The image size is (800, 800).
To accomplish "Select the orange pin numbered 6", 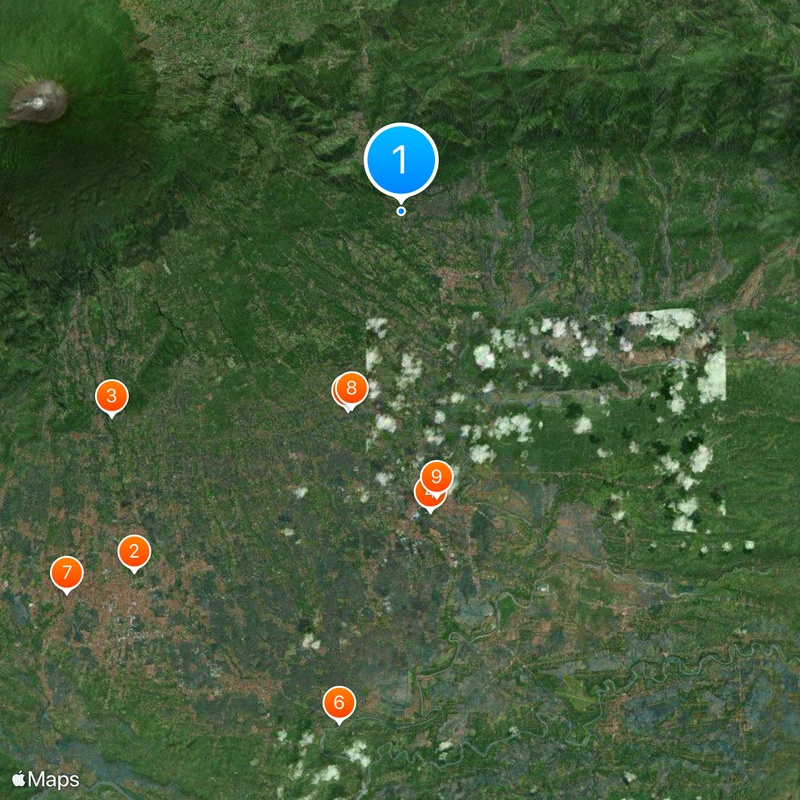I will click(339, 703).
